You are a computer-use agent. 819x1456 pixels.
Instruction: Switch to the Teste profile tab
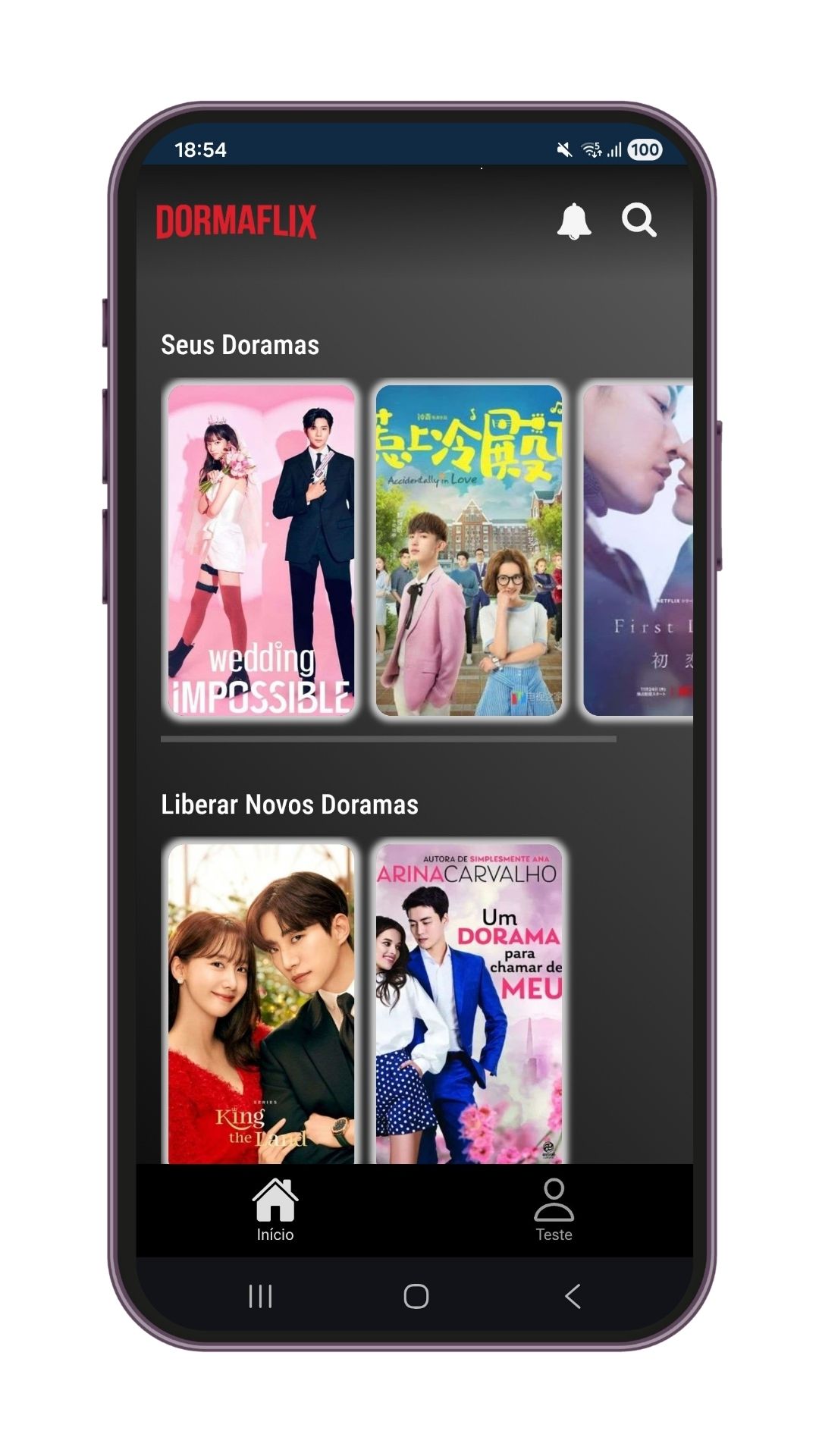[554, 1210]
